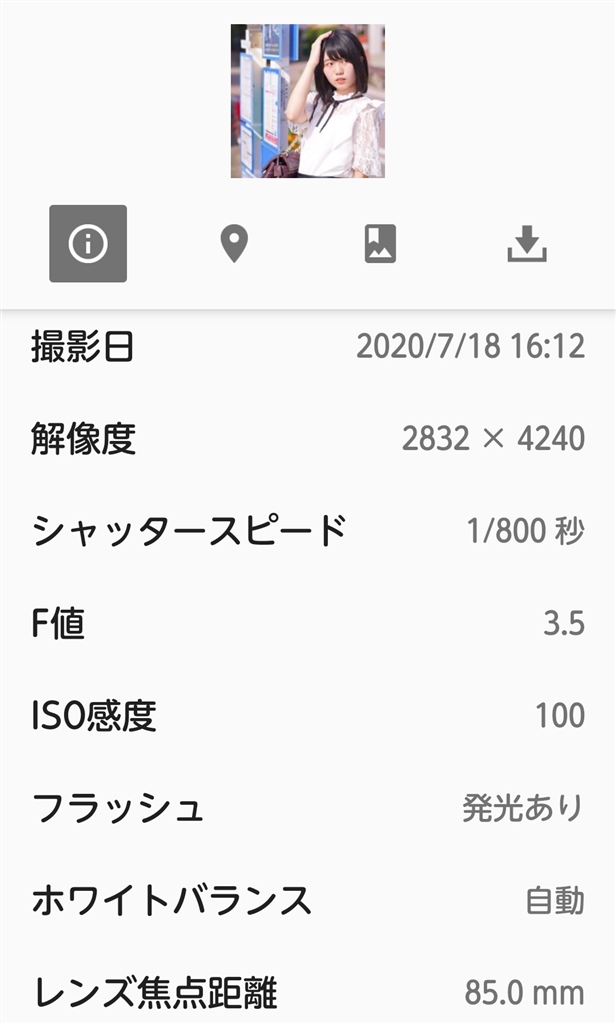Select the info details tab
This screenshot has height=1024, width=616.
coord(88,244)
